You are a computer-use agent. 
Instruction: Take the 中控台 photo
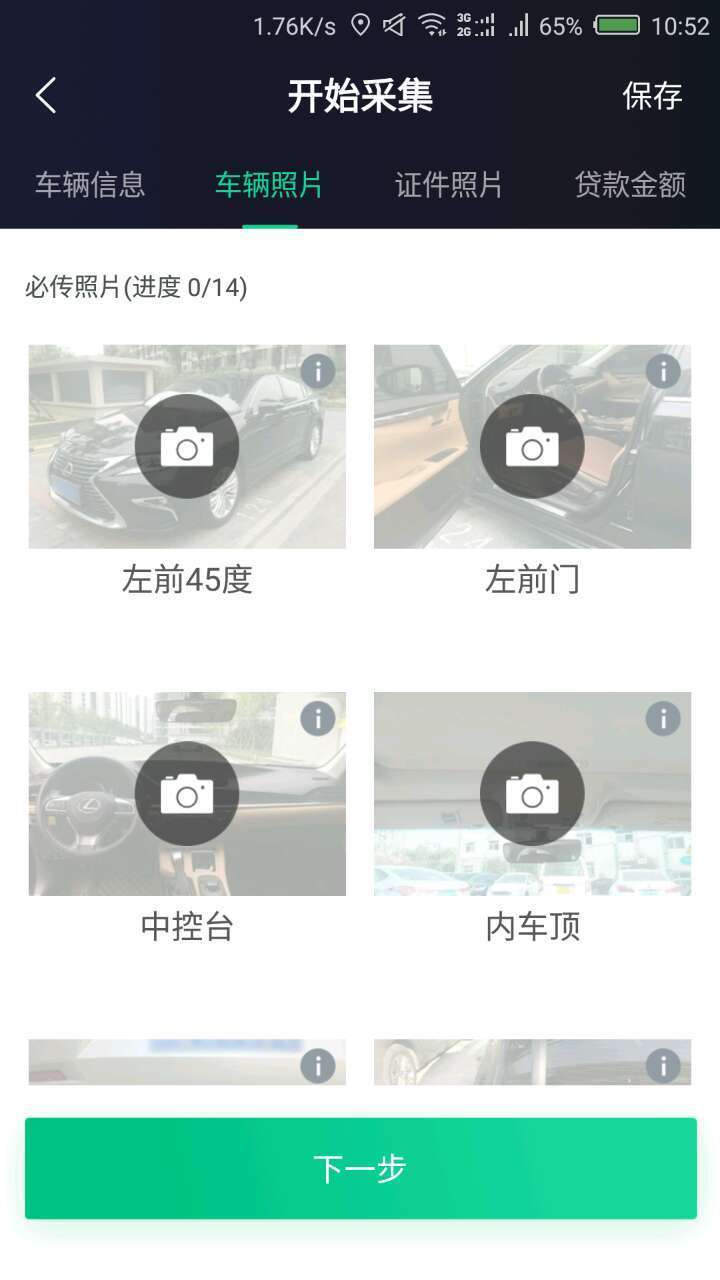[x=187, y=794]
